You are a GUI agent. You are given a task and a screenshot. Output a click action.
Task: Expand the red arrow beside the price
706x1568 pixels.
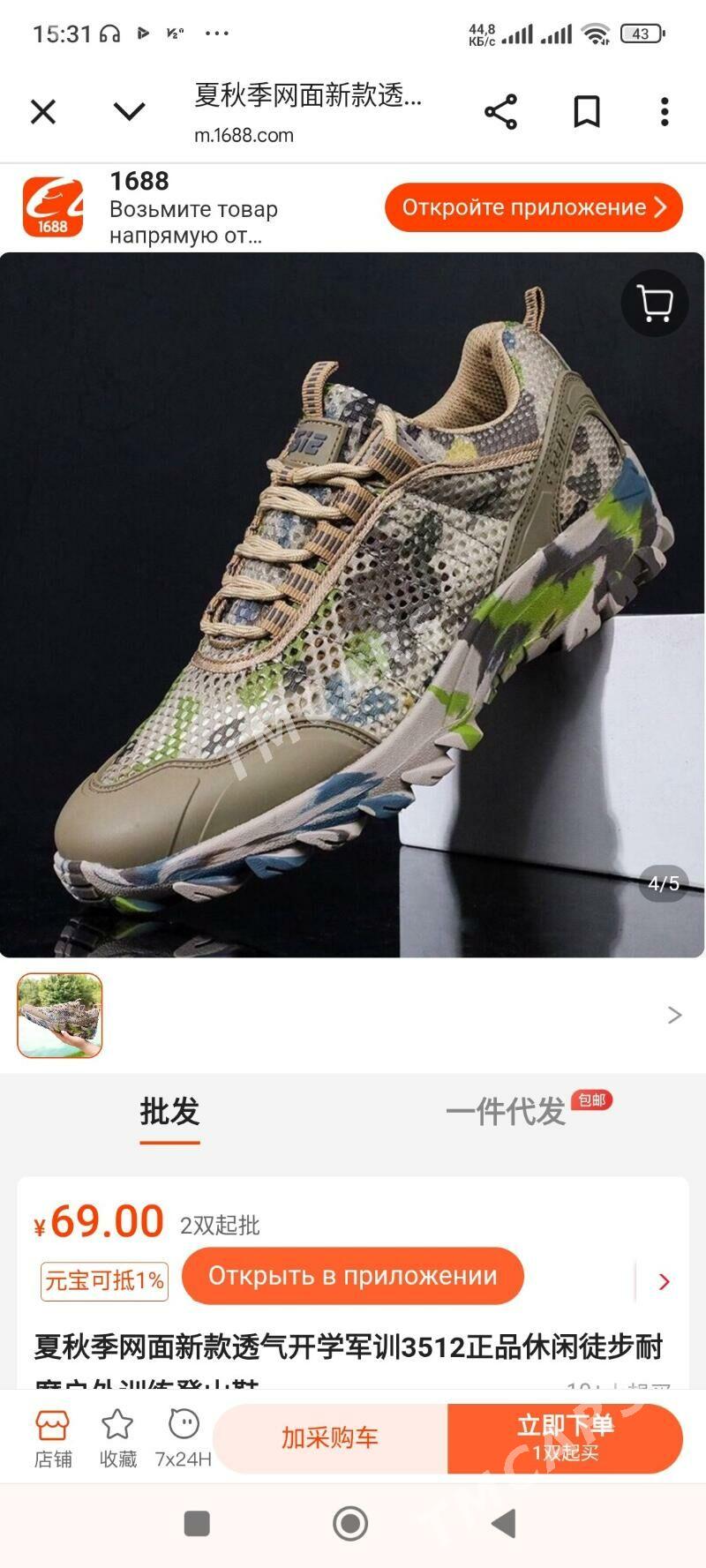pos(664,1281)
